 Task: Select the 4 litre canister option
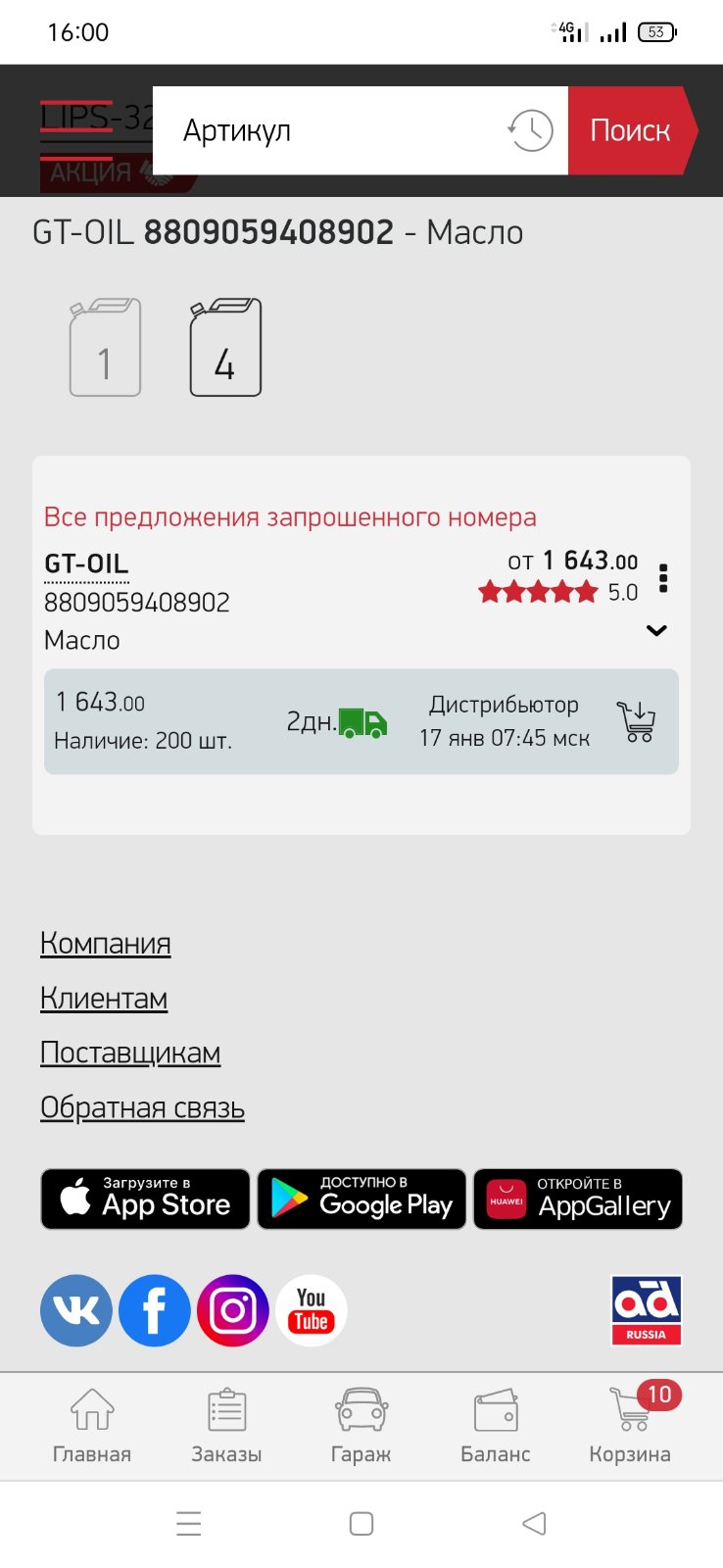[x=225, y=348]
